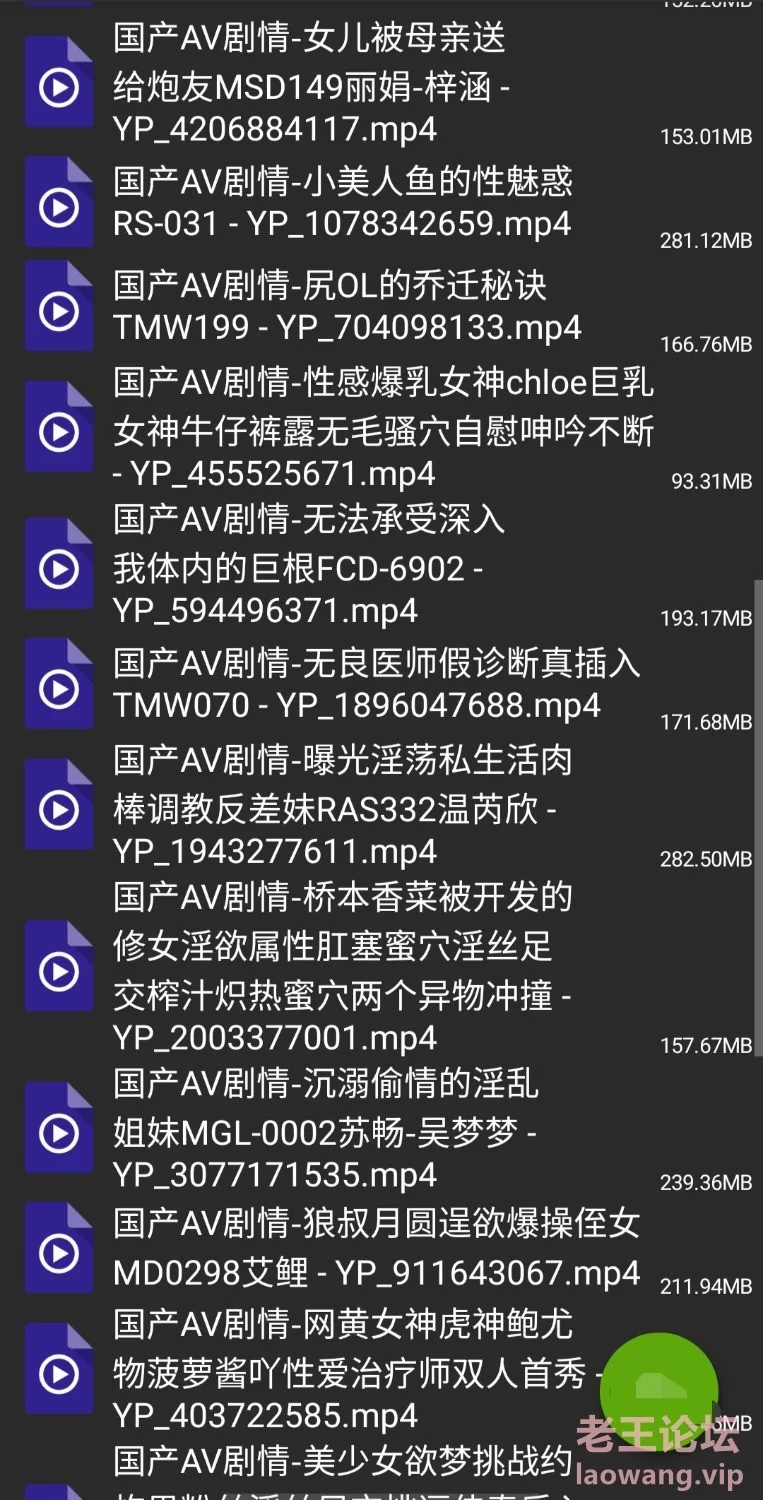
Task: Open the video file YP_1078342659.mp4
Action: tap(381, 203)
